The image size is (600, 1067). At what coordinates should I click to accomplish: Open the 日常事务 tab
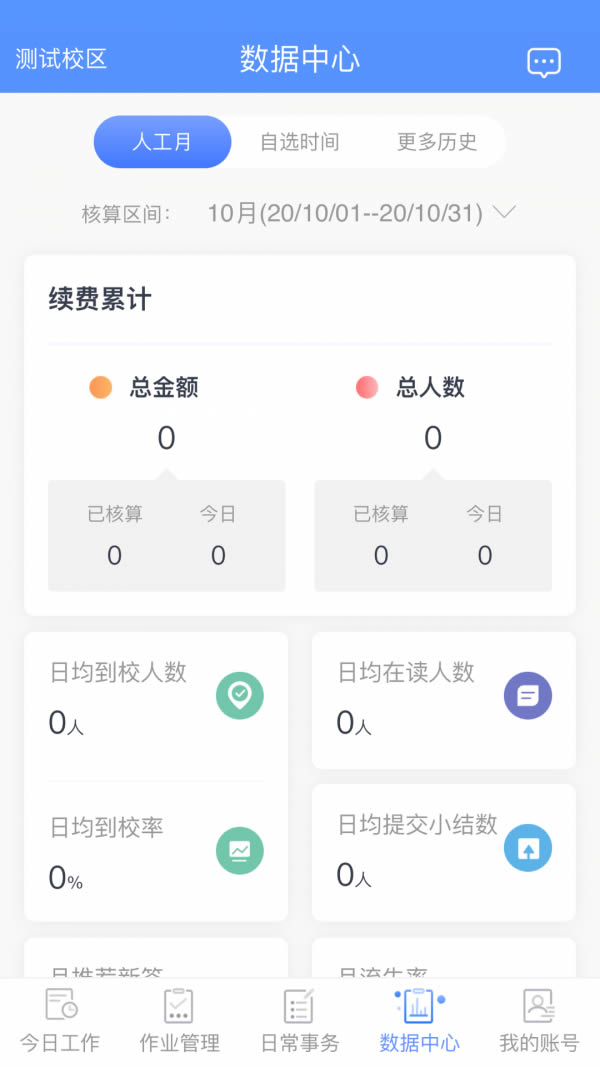tap(300, 1021)
